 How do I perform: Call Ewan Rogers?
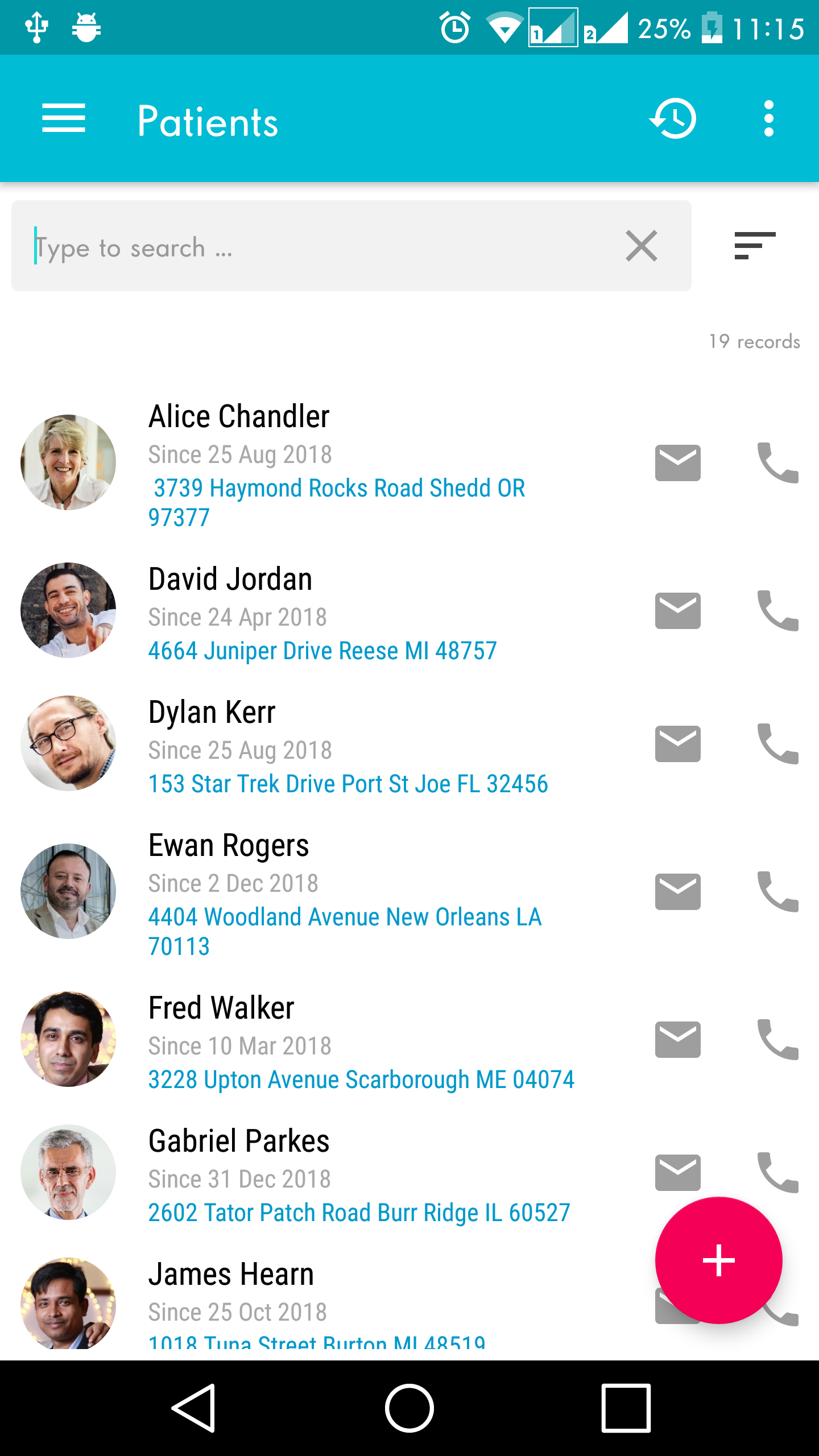point(778,891)
